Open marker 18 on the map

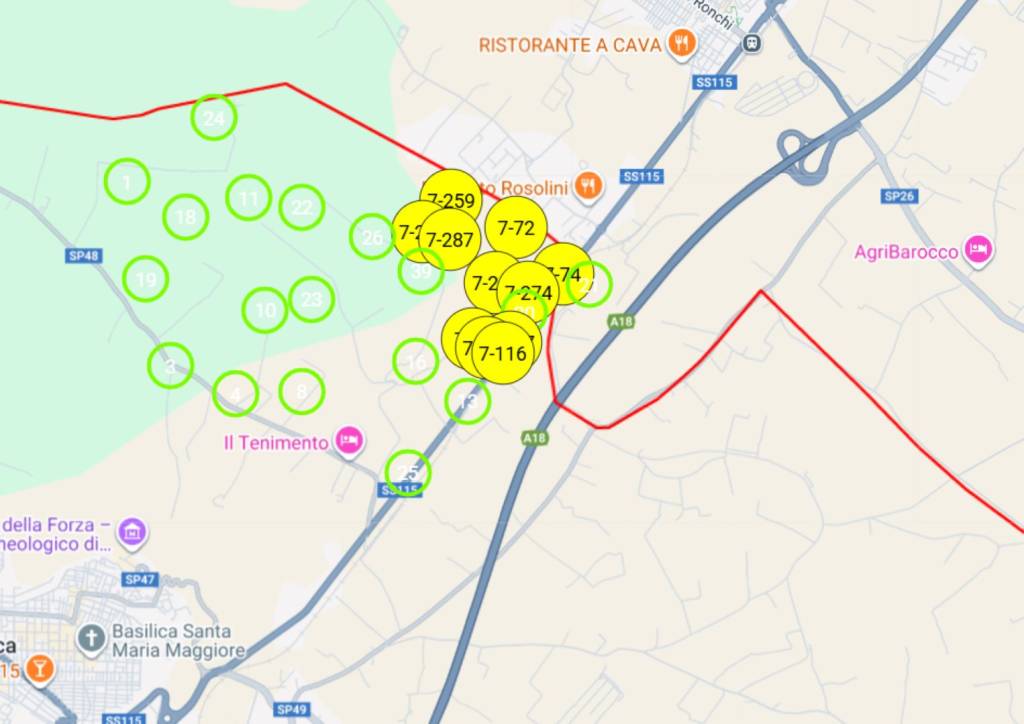click(185, 217)
